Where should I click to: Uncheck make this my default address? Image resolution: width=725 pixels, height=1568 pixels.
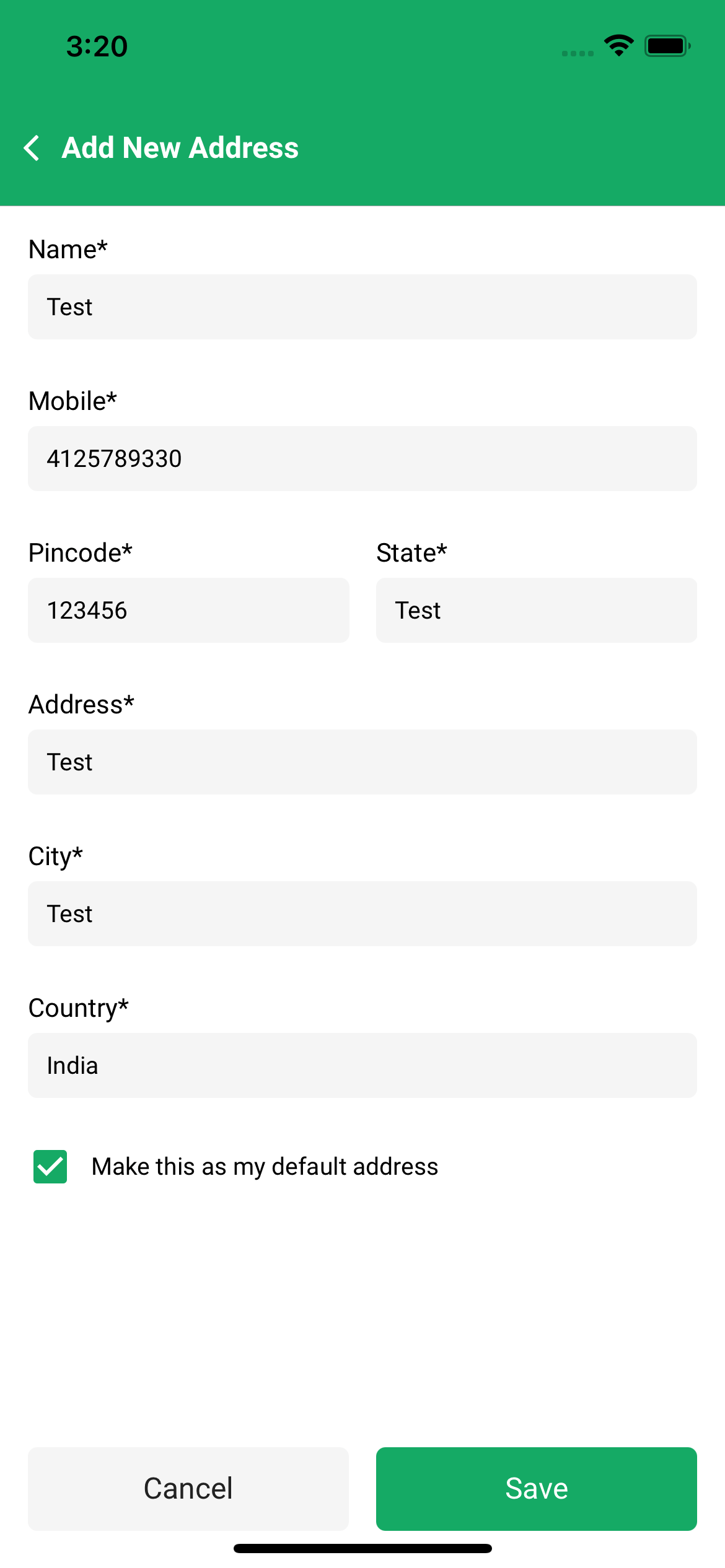pyautogui.click(x=50, y=1167)
